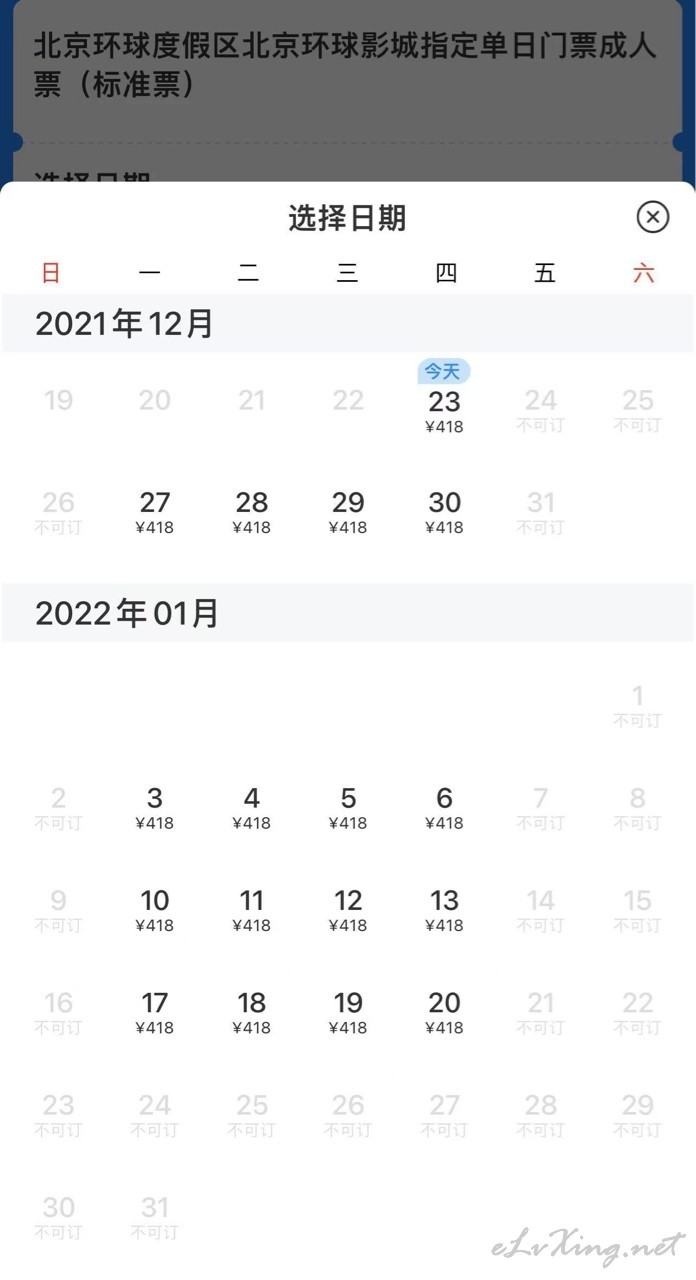The width and height of the screenshot is (696, 1280).
Task: Choose December 27 at ¥418
Action: click(154, 512)
